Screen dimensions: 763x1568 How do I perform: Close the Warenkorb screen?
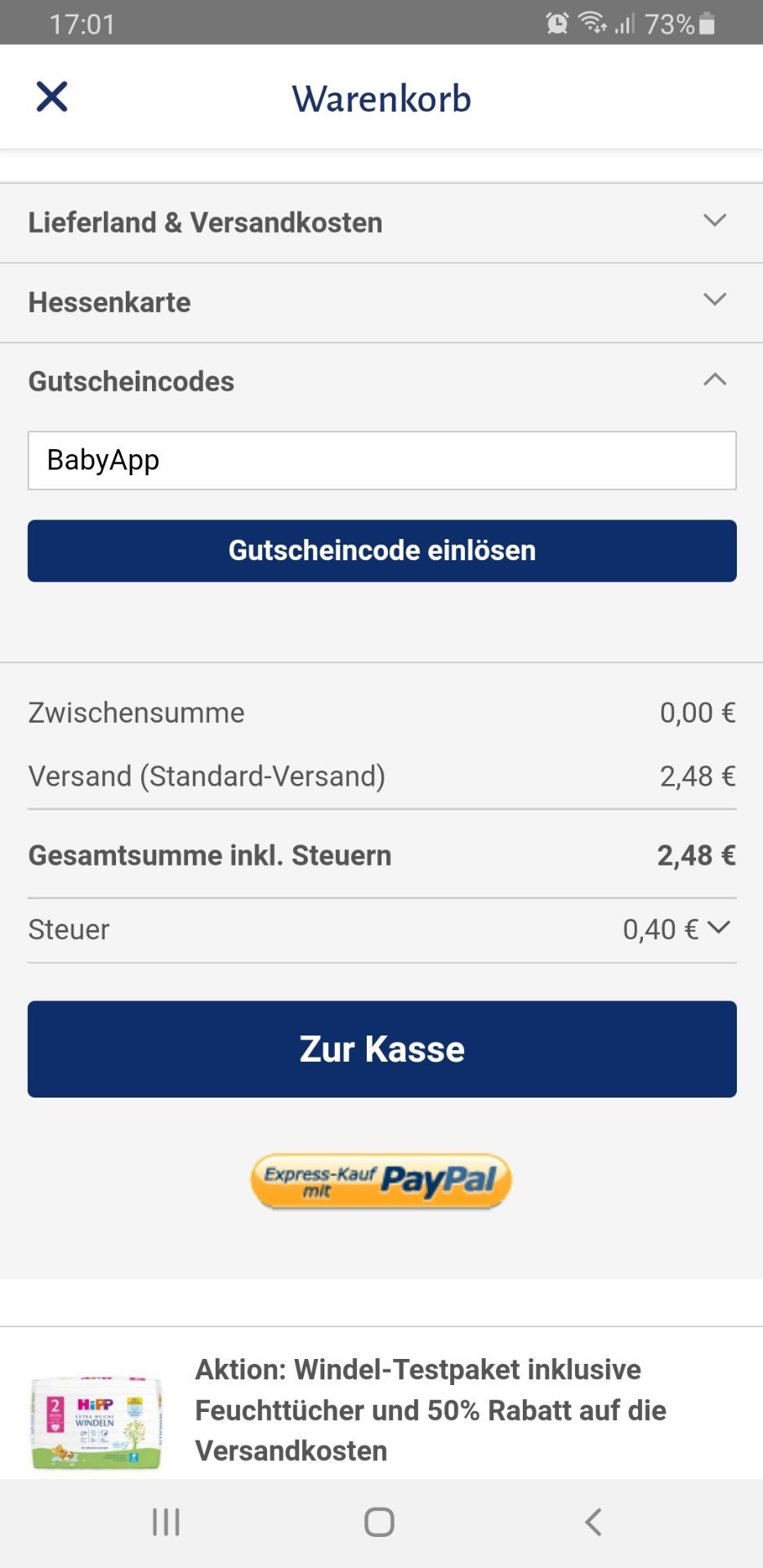point(51,97)
